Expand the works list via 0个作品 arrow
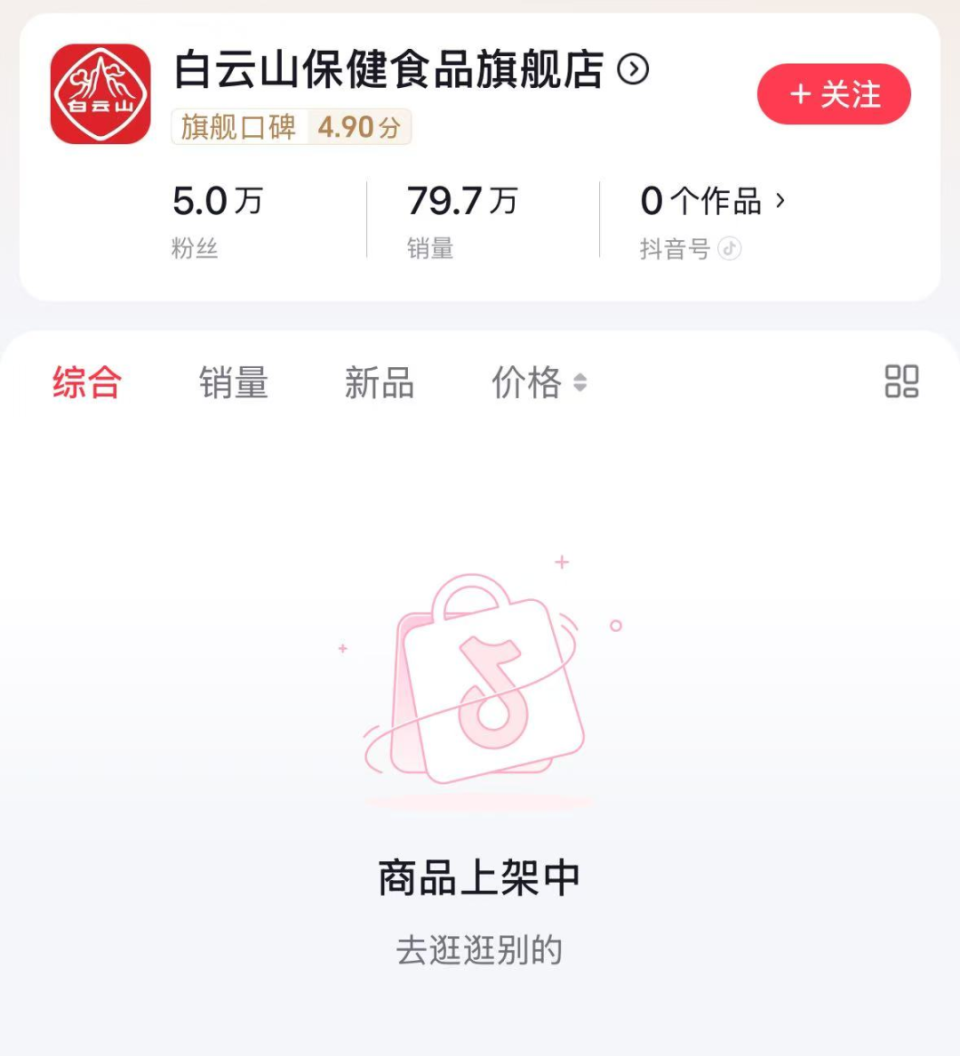The height and width of the screenshot is (1056, 960). tap(780, 201)
